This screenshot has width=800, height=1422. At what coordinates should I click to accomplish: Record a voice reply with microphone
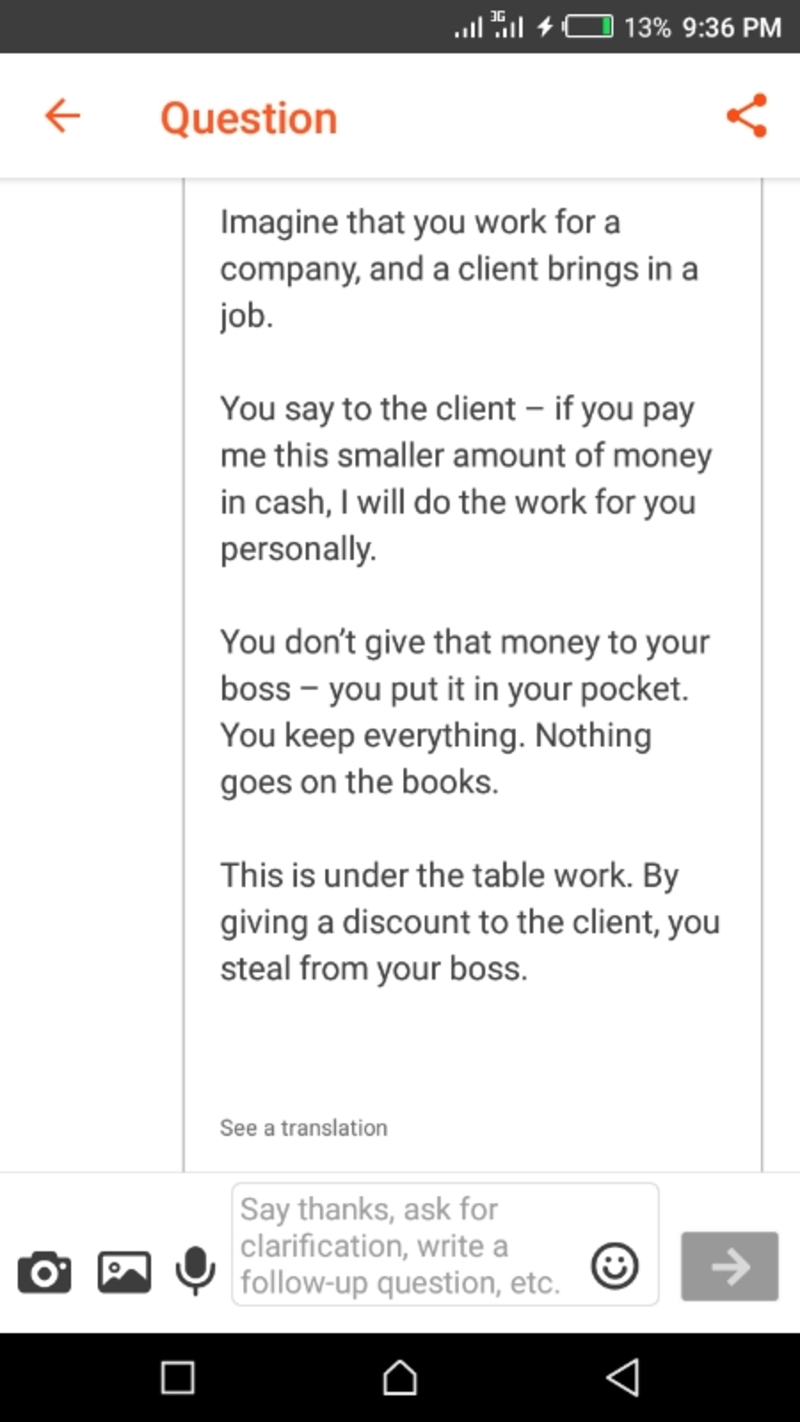[195, 1272]
